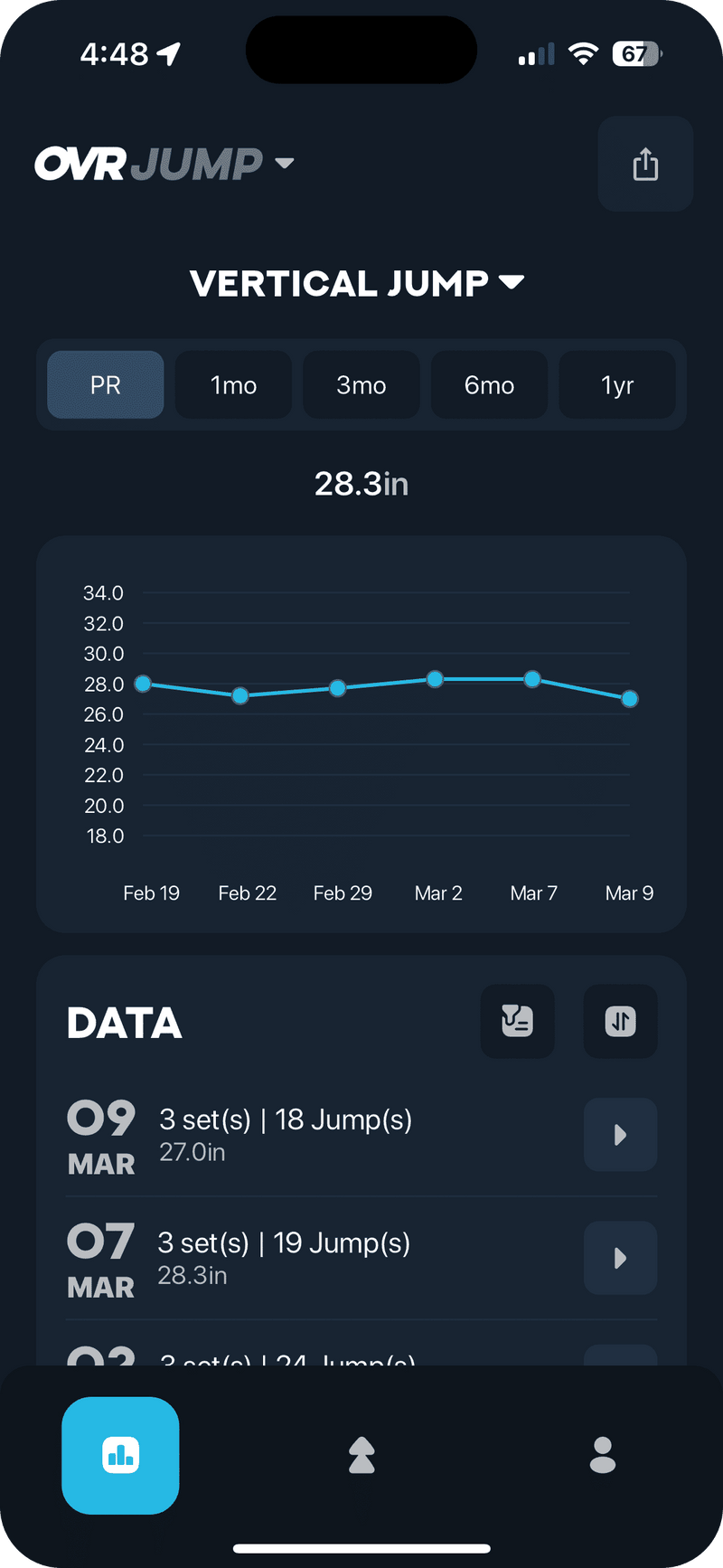
Task: Play the March 09 session video
Action: pyautogui.click(x=620, y=1135)
